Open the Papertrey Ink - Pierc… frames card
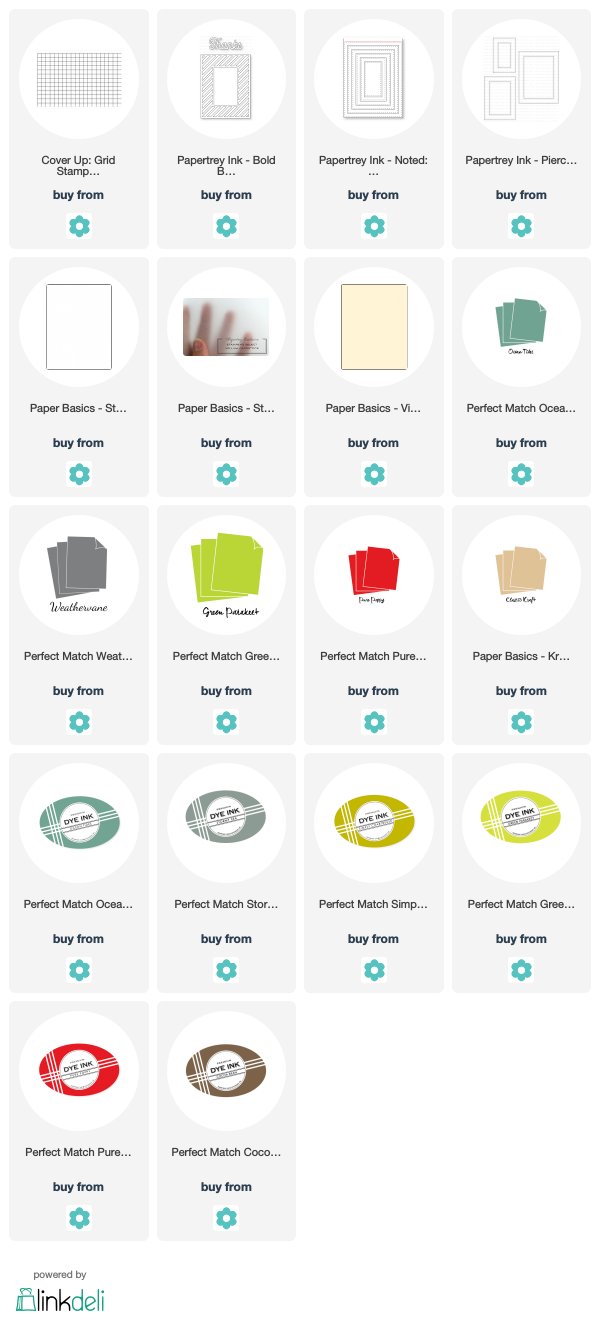Viewport: 600px width, 1321px height. coord(521,129)
